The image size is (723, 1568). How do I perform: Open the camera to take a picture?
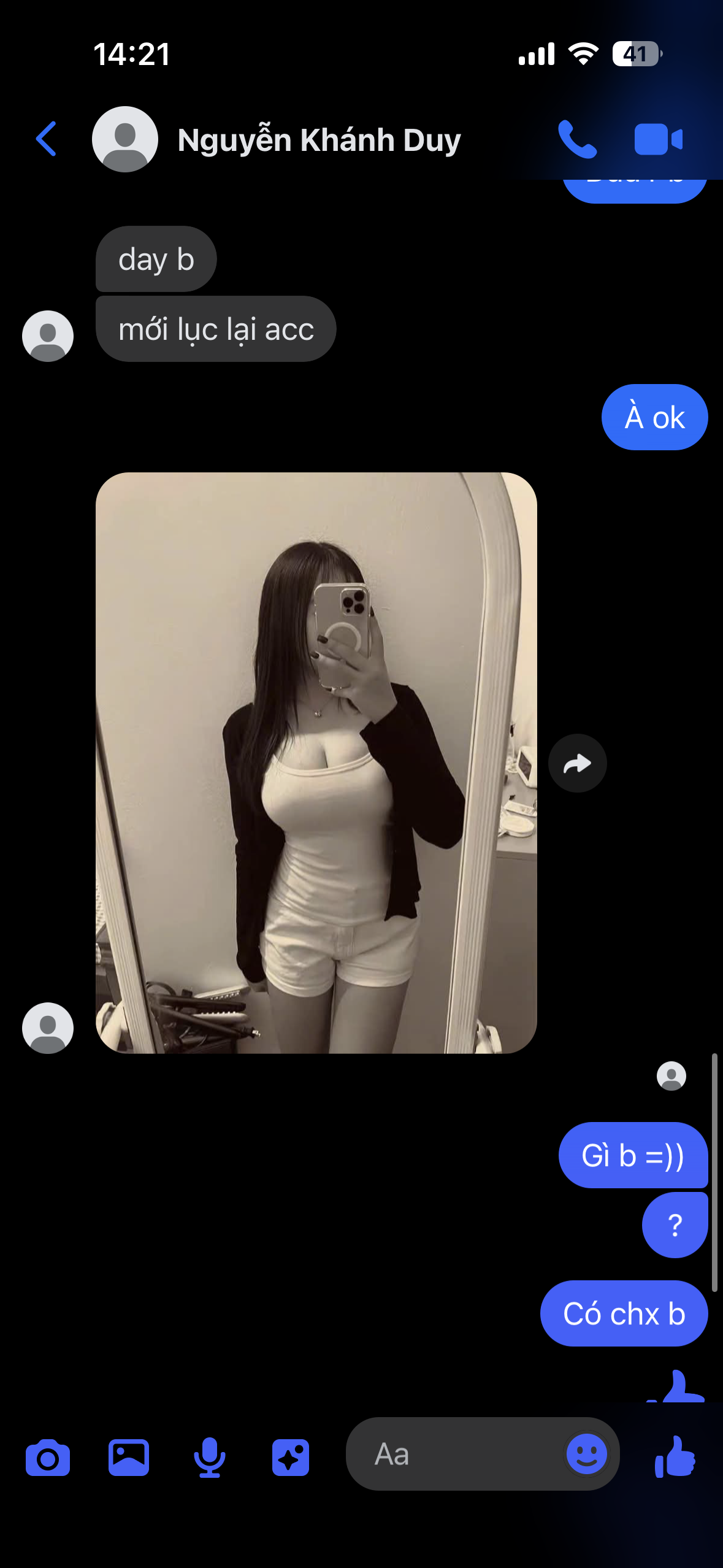(x=48, y=1458)
